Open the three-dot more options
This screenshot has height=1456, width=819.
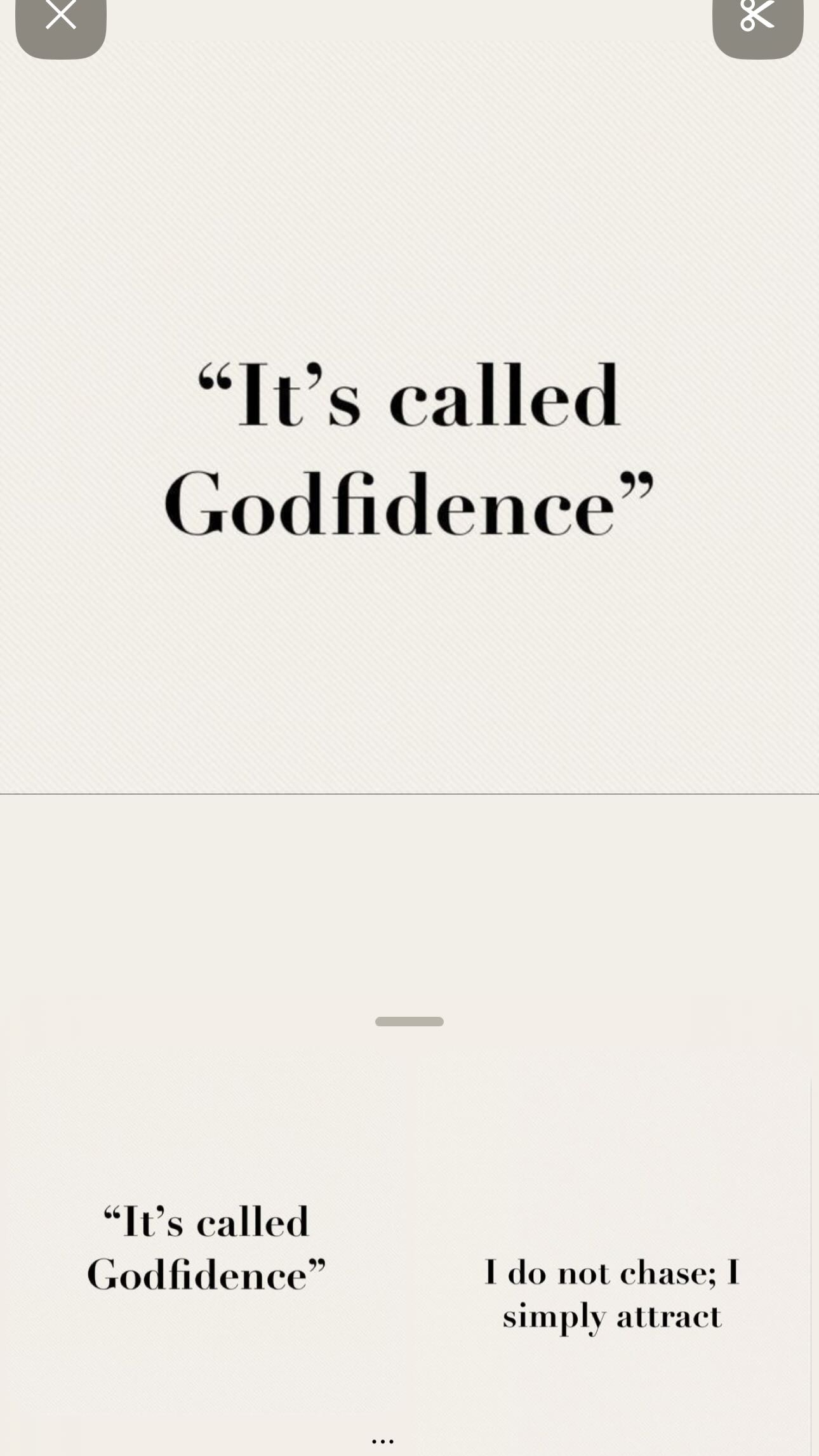coord(383,1442)
